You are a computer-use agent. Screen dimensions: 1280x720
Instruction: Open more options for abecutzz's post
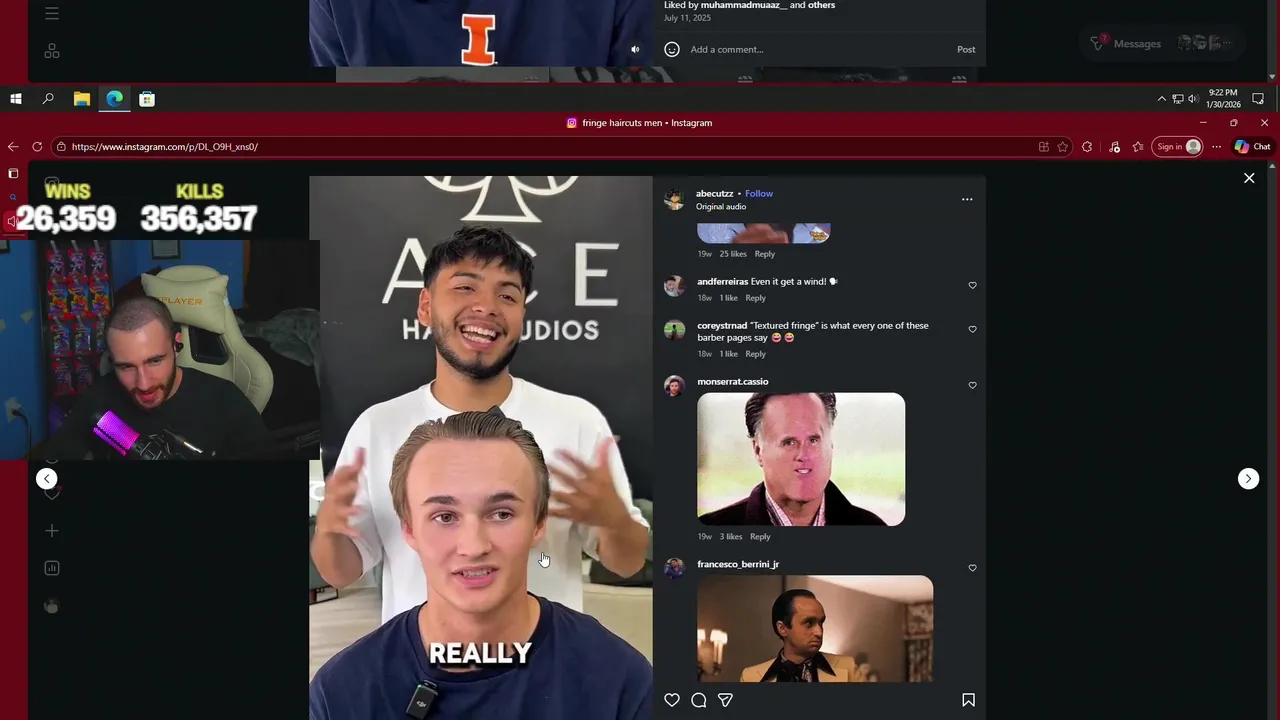pyautogui.click(x=967, y=199)
